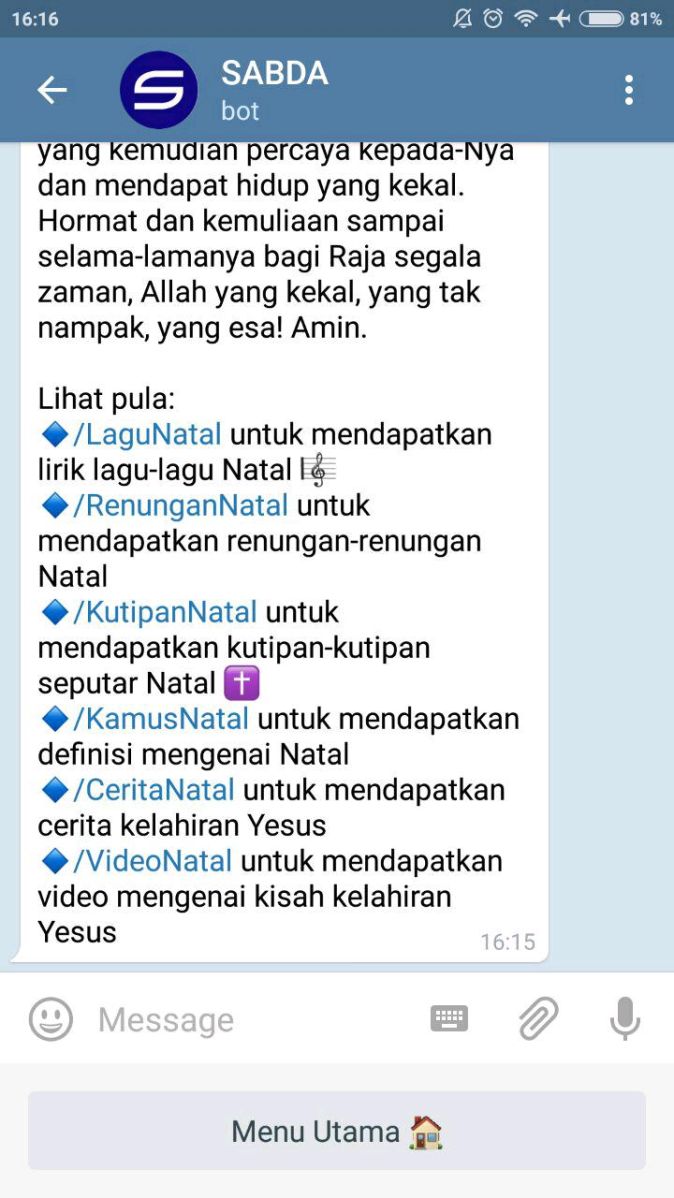Viewport: 674px width, 1198px height.
Task: Tap the /LaguNatal command link
Action: [x=147, y=434]
